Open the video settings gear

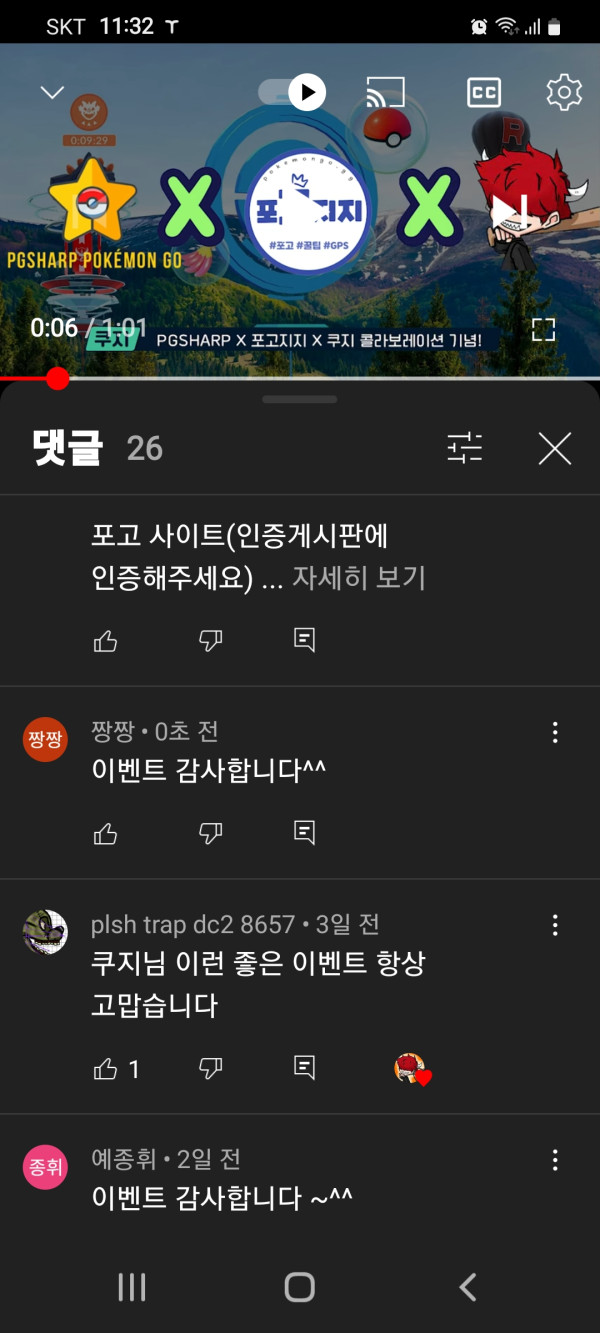(x=564, y=93)
